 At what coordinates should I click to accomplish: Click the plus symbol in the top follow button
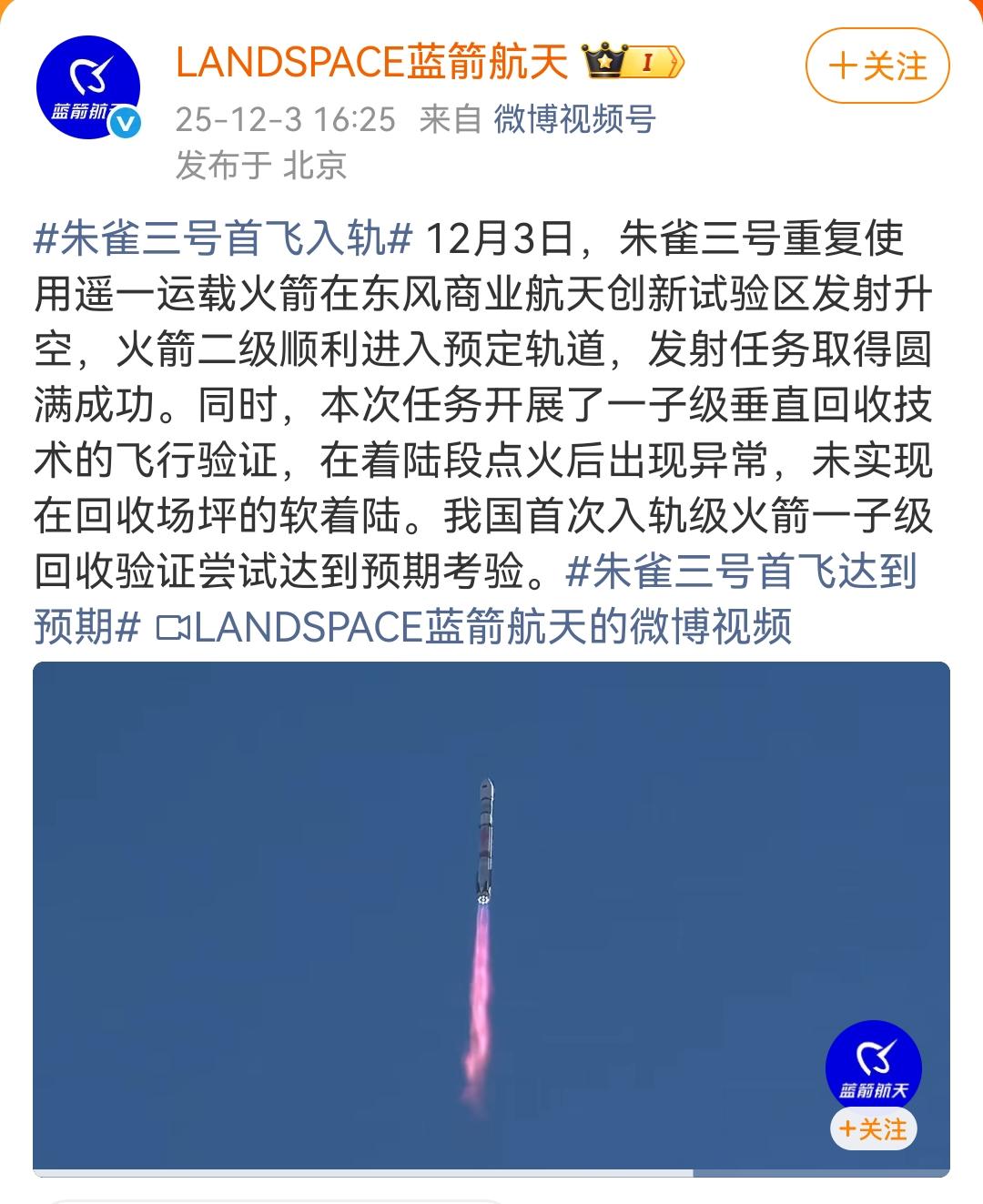(x=846, y=65)
